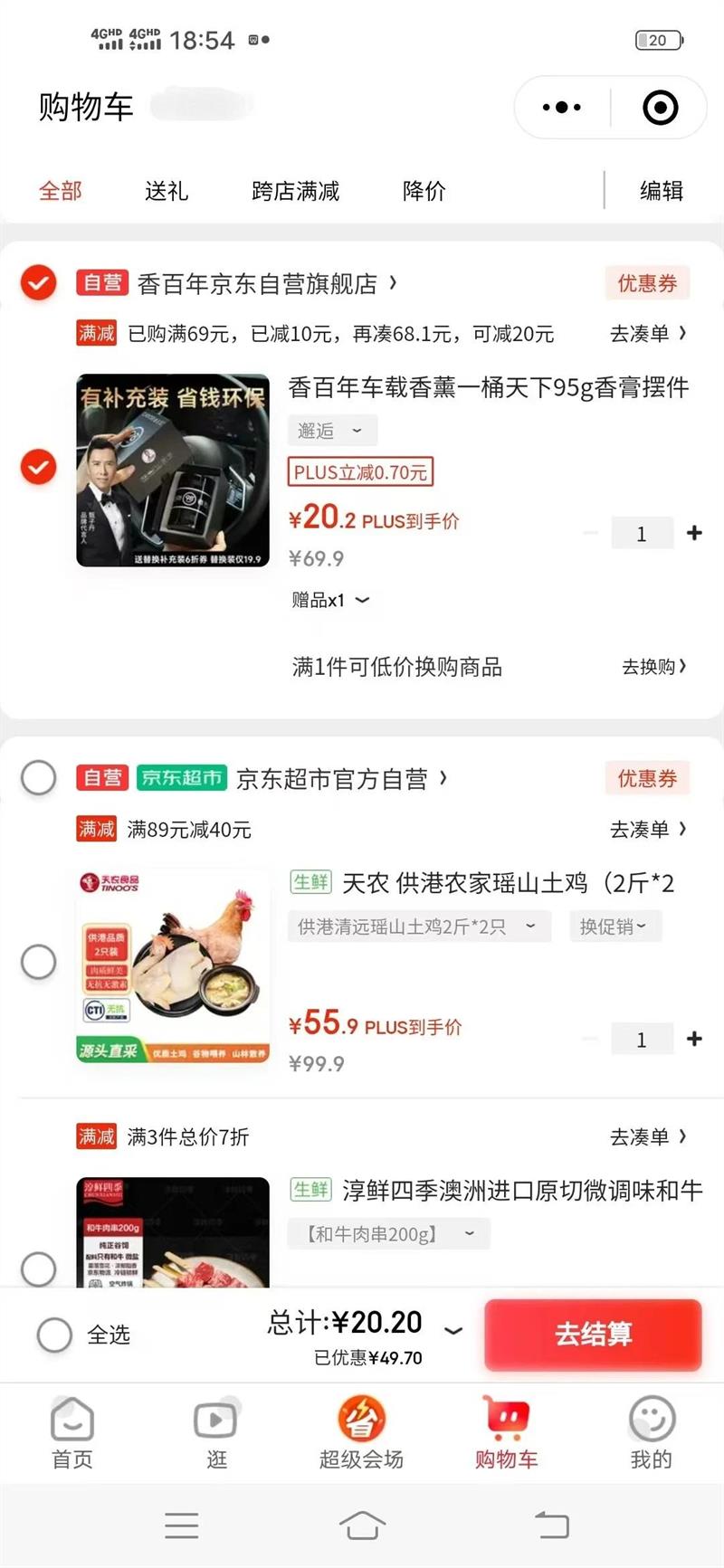
Task: Open 去换购 for low-price add-on items
Action: tap(654, 667)
